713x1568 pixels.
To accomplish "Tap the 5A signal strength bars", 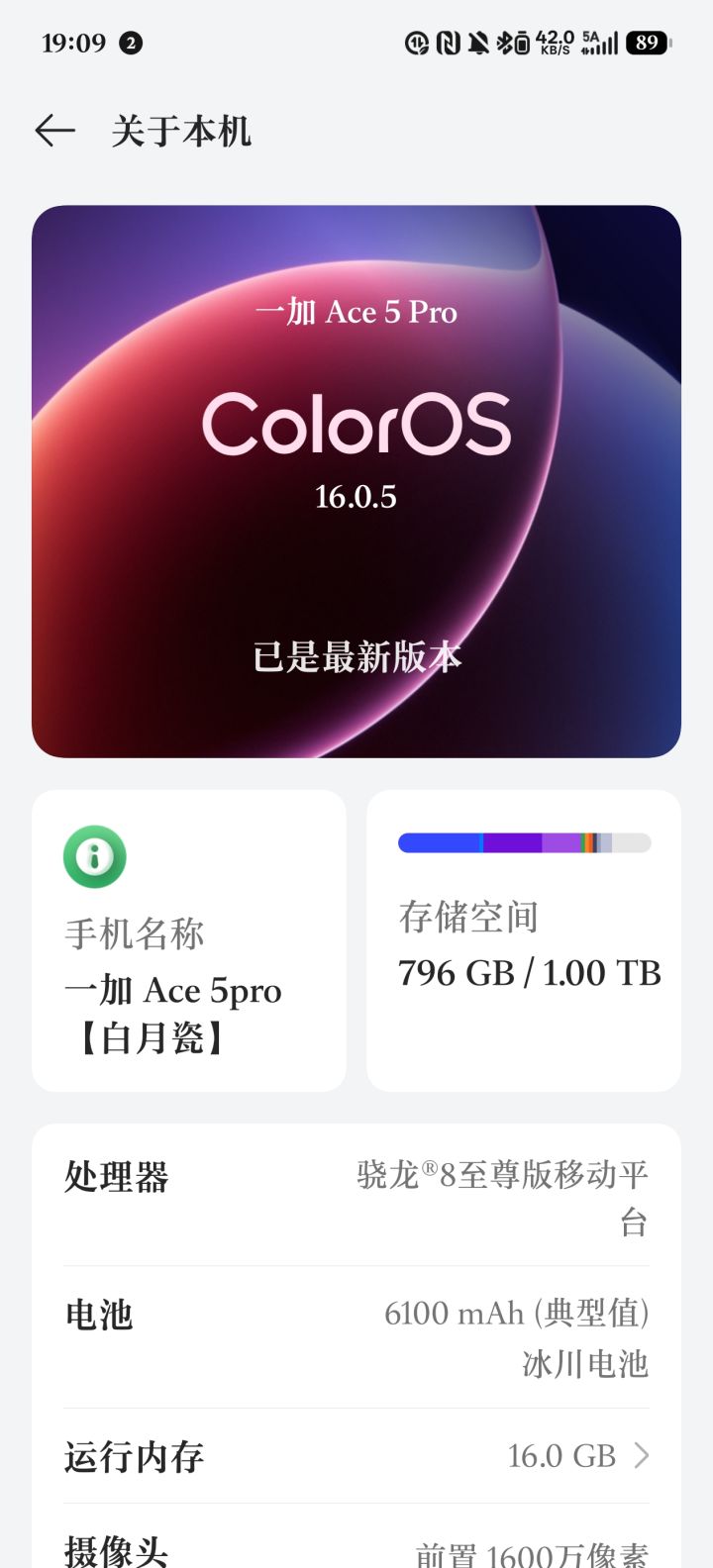I will pyautogui.click(x=600, y=45).
